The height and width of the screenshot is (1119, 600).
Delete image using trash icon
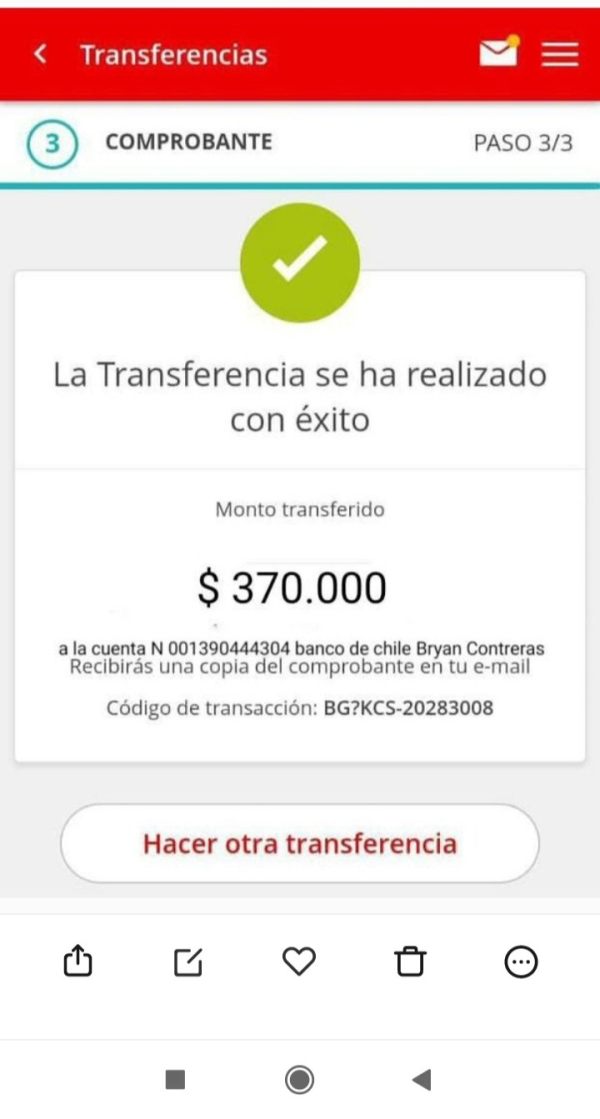pyautogui.click(x=410, y=962)
